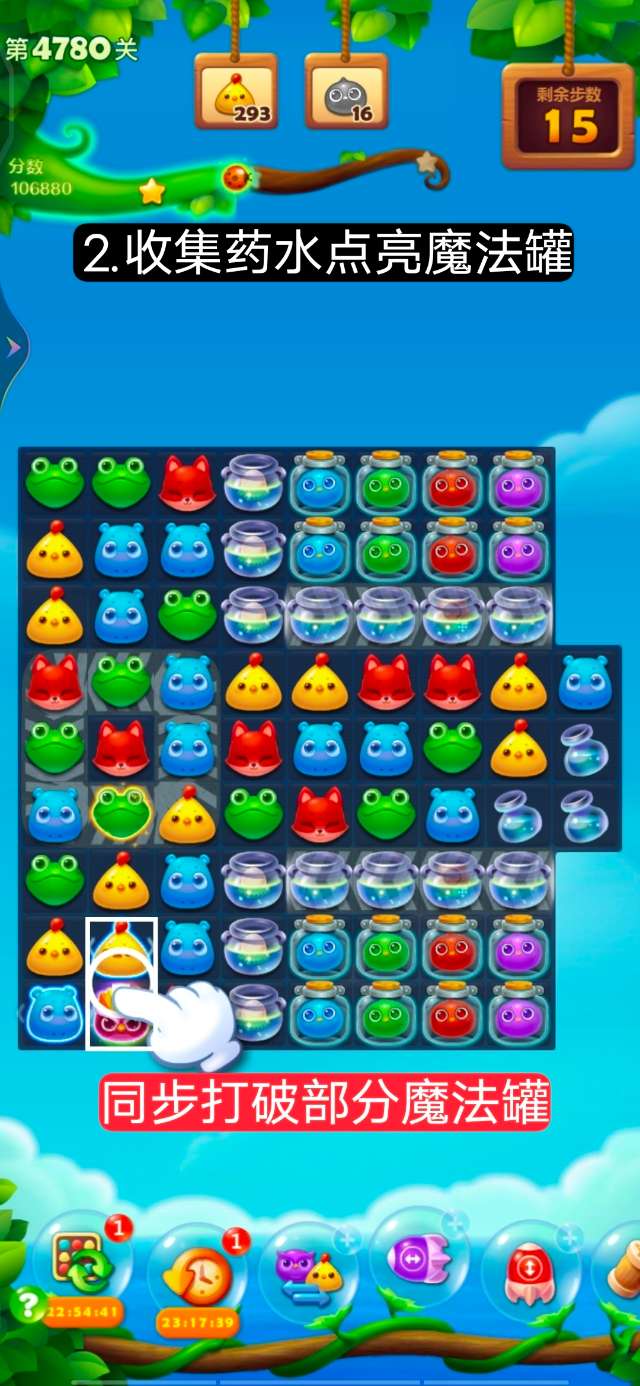The height and width of the screenshot is (1386, 640).
Task: Use the vertical rocket booster
Action: pyautogui.click(x=530, y=1268)
